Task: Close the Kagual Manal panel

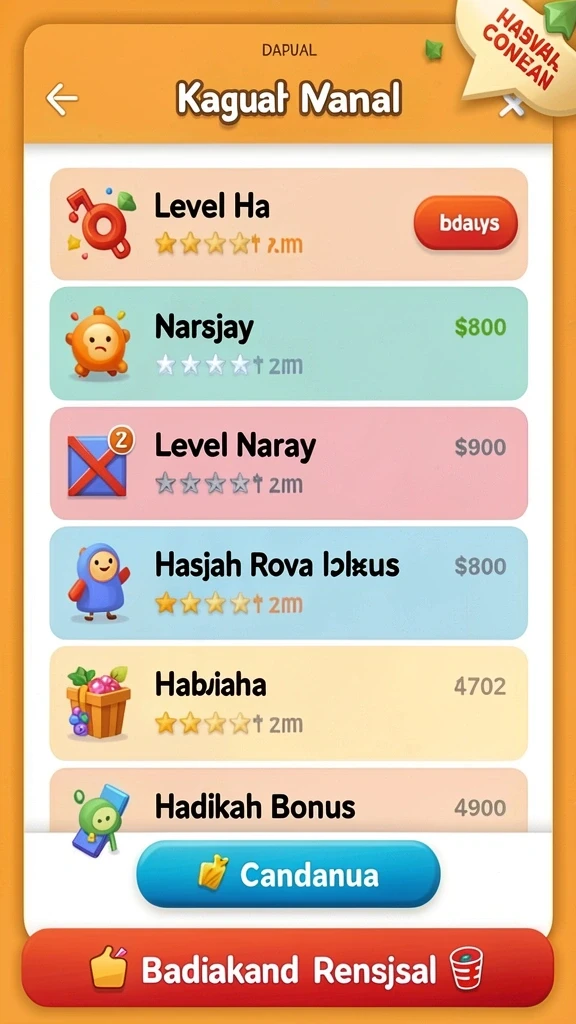Action: [x=512, y=106]
